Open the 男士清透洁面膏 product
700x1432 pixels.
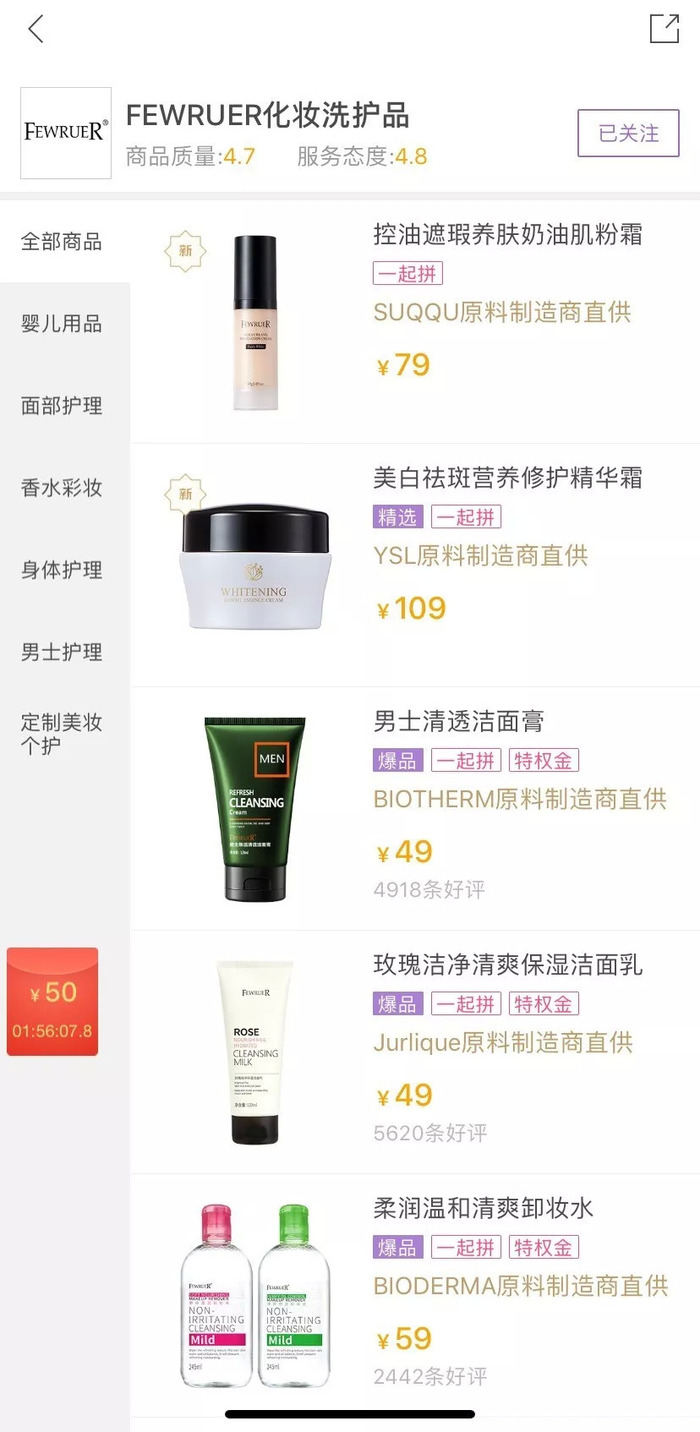click(x=458, y=721)
